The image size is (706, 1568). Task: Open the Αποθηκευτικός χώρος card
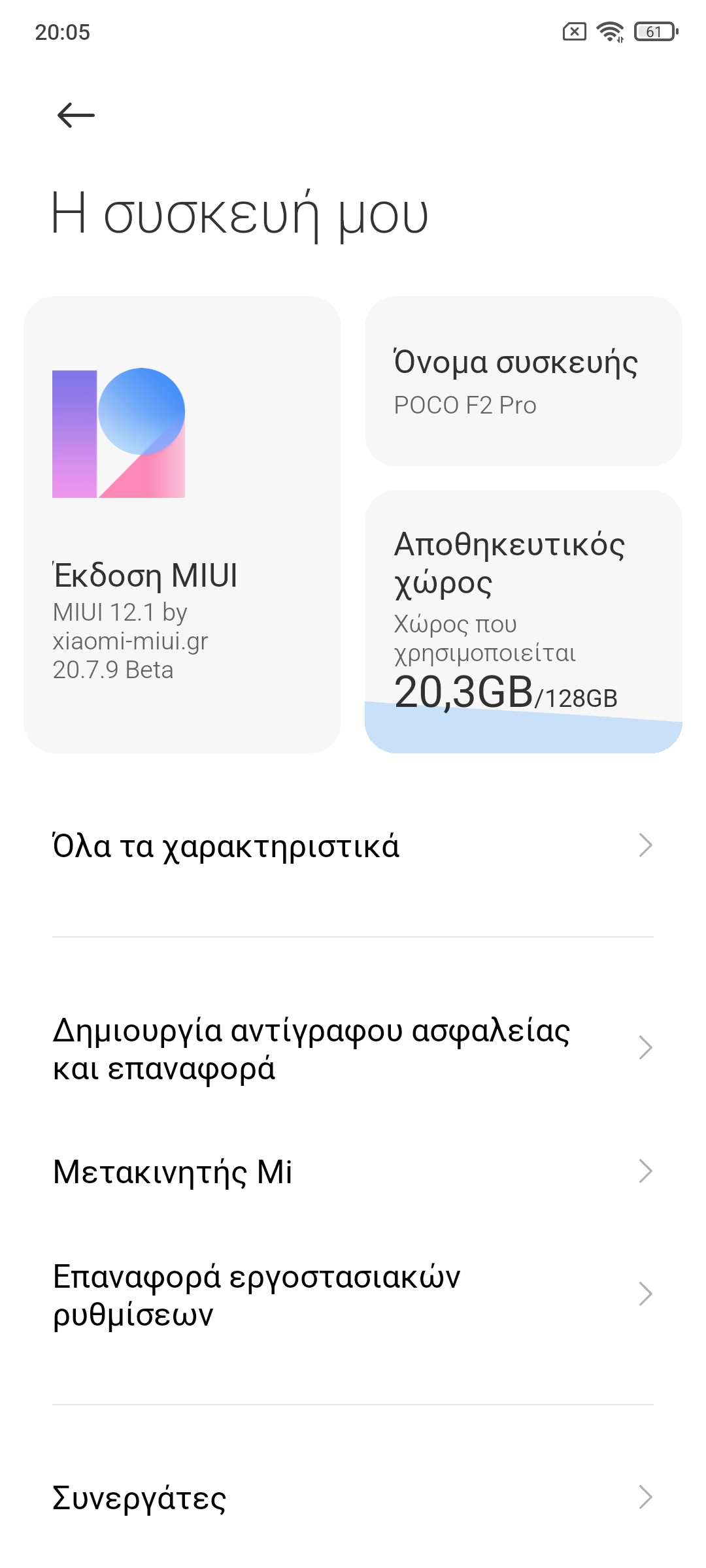pyautogui.click(x=523, y=621)
